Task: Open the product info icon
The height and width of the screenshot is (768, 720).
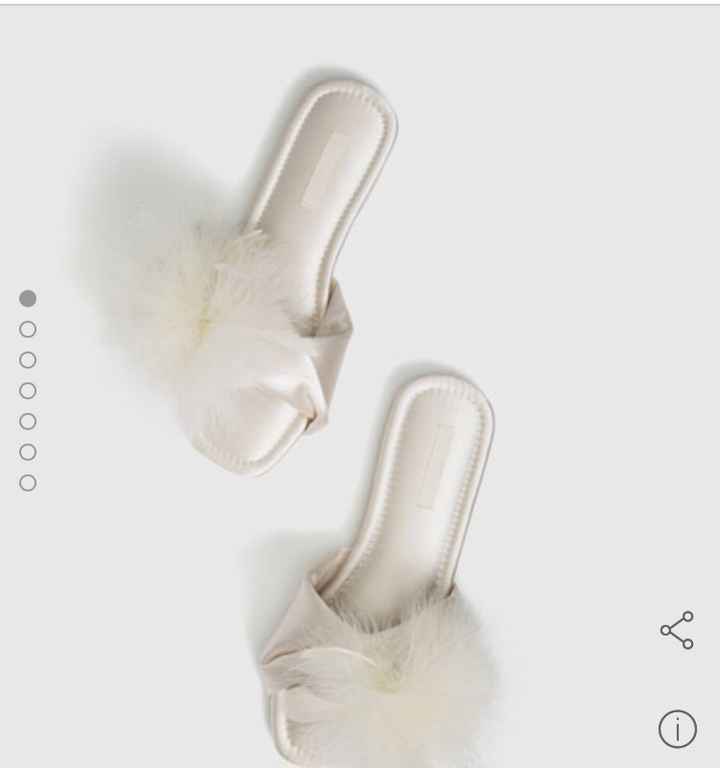Action: coord(677,728)
